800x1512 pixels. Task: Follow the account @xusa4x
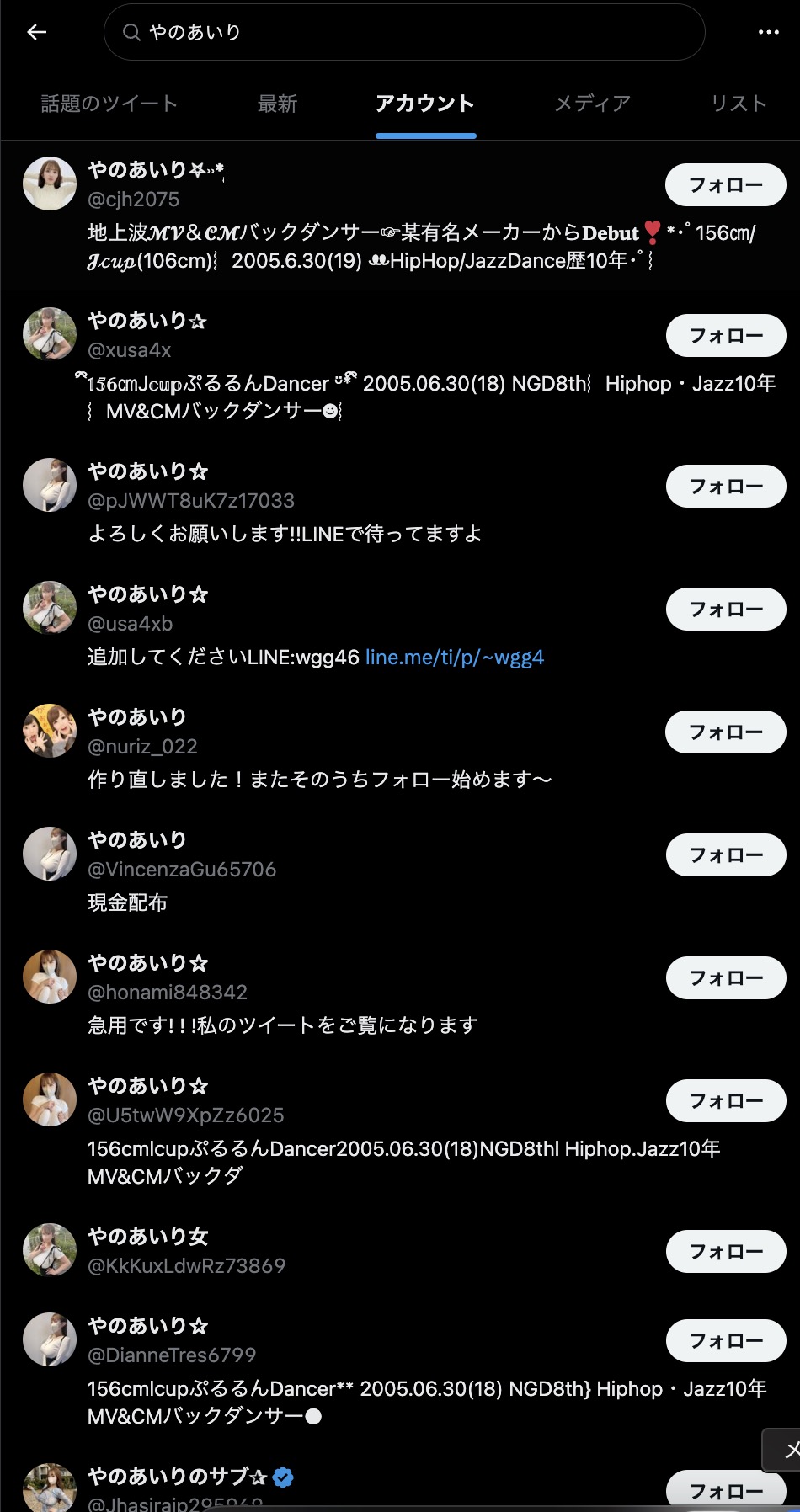(725, 336)
